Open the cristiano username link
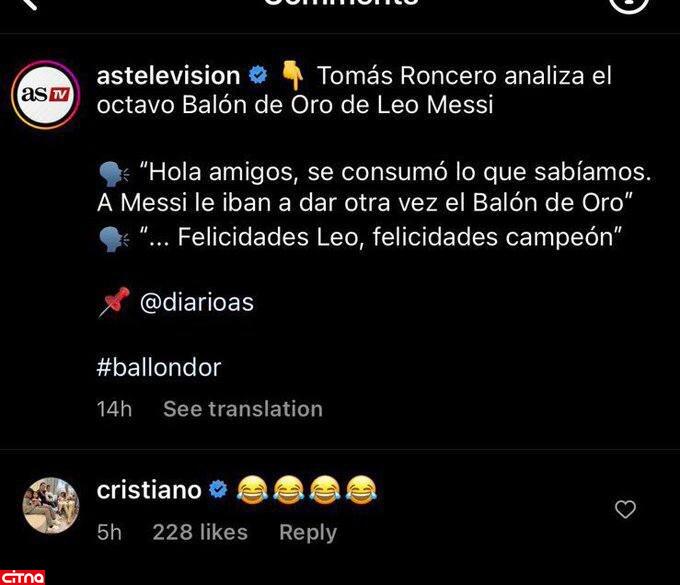The height and width of the screenshot is (585, 680). [149, 490]
